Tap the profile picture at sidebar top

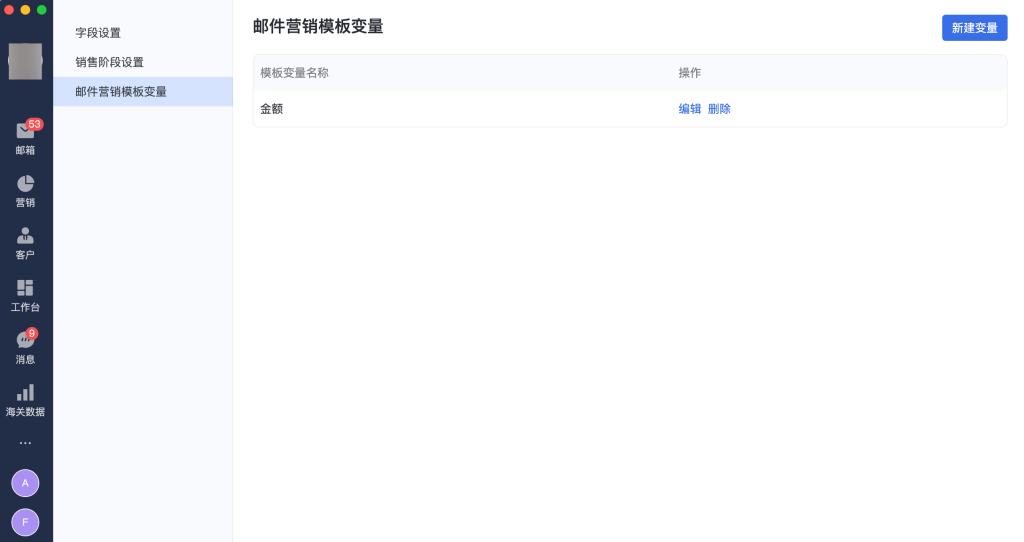[25, 61]
